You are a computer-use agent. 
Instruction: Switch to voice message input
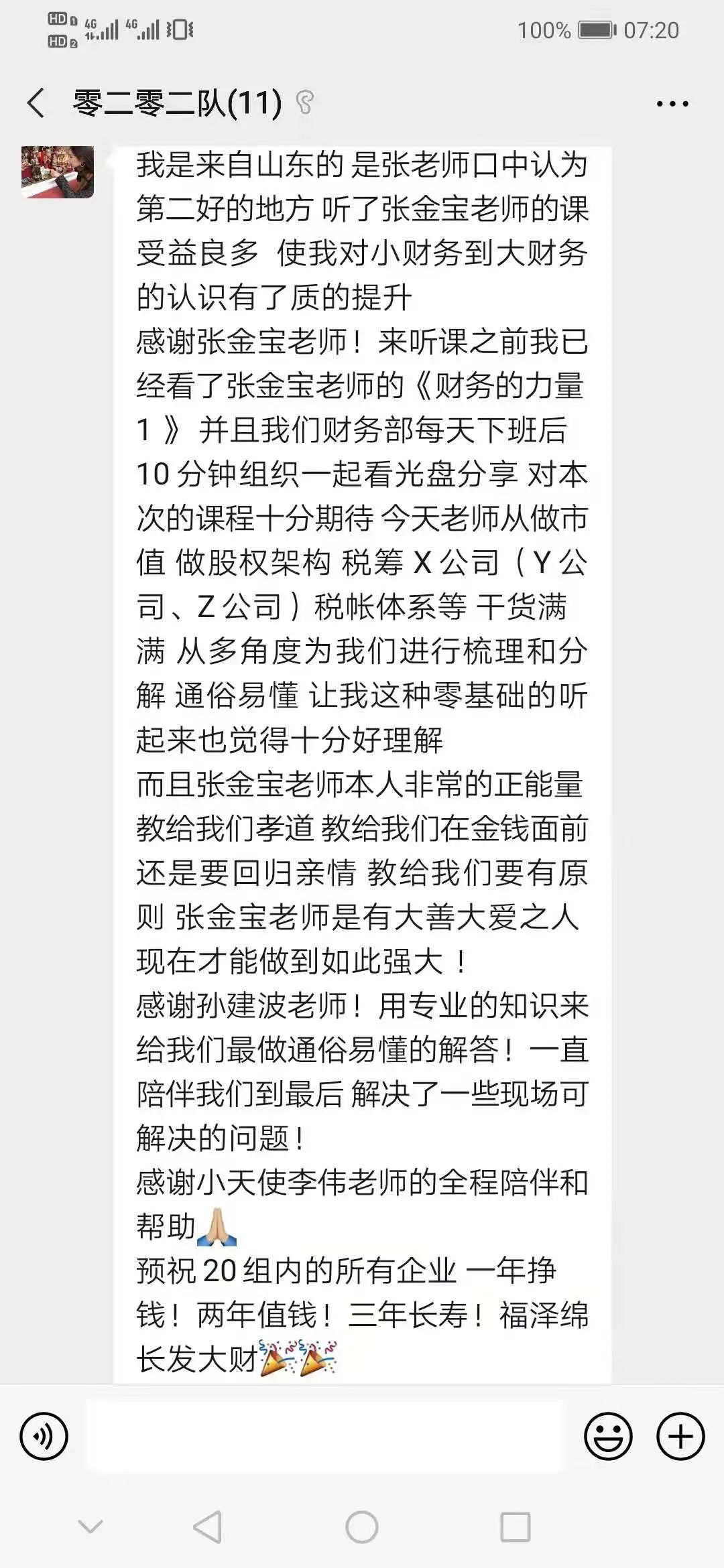[44, 1436]
